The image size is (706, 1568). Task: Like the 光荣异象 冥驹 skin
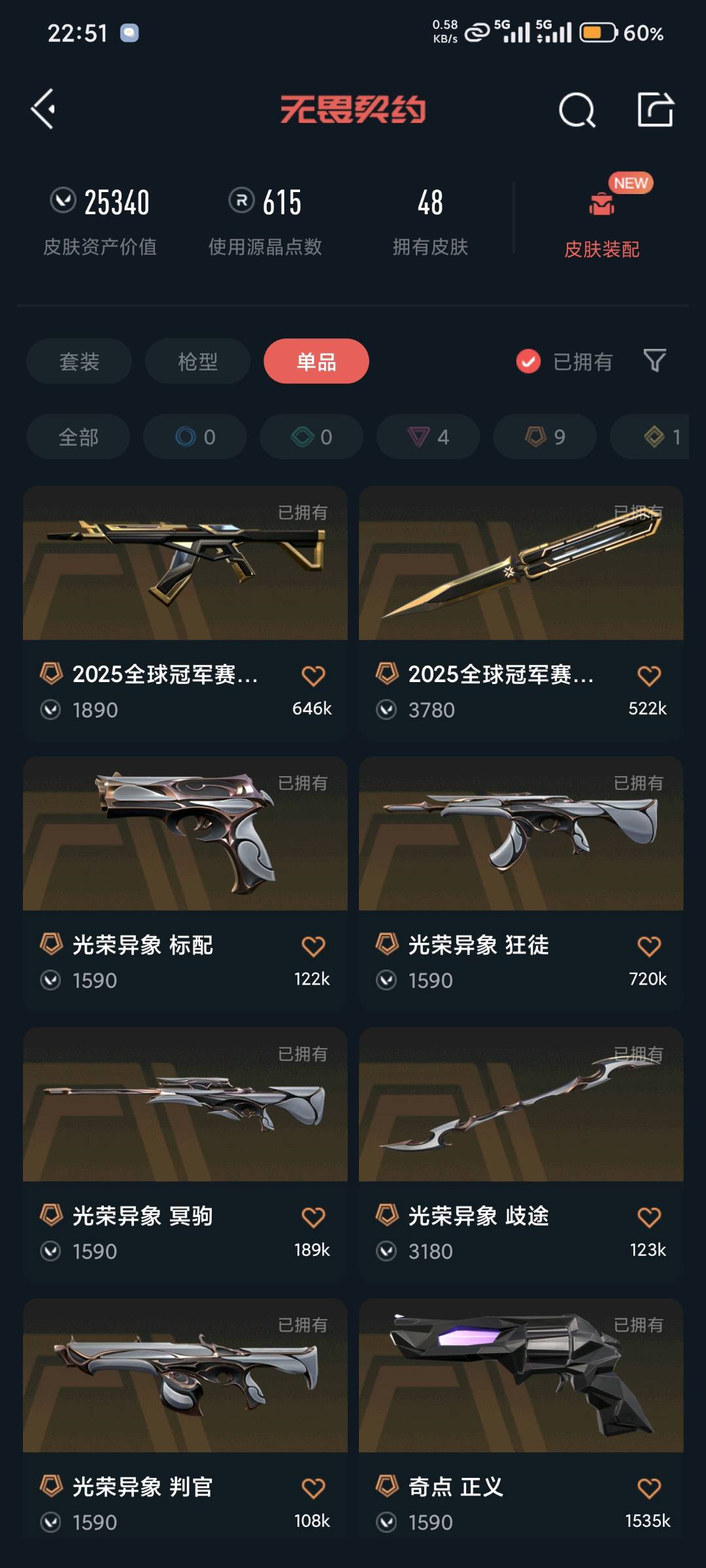click(x=313, y=1217)
